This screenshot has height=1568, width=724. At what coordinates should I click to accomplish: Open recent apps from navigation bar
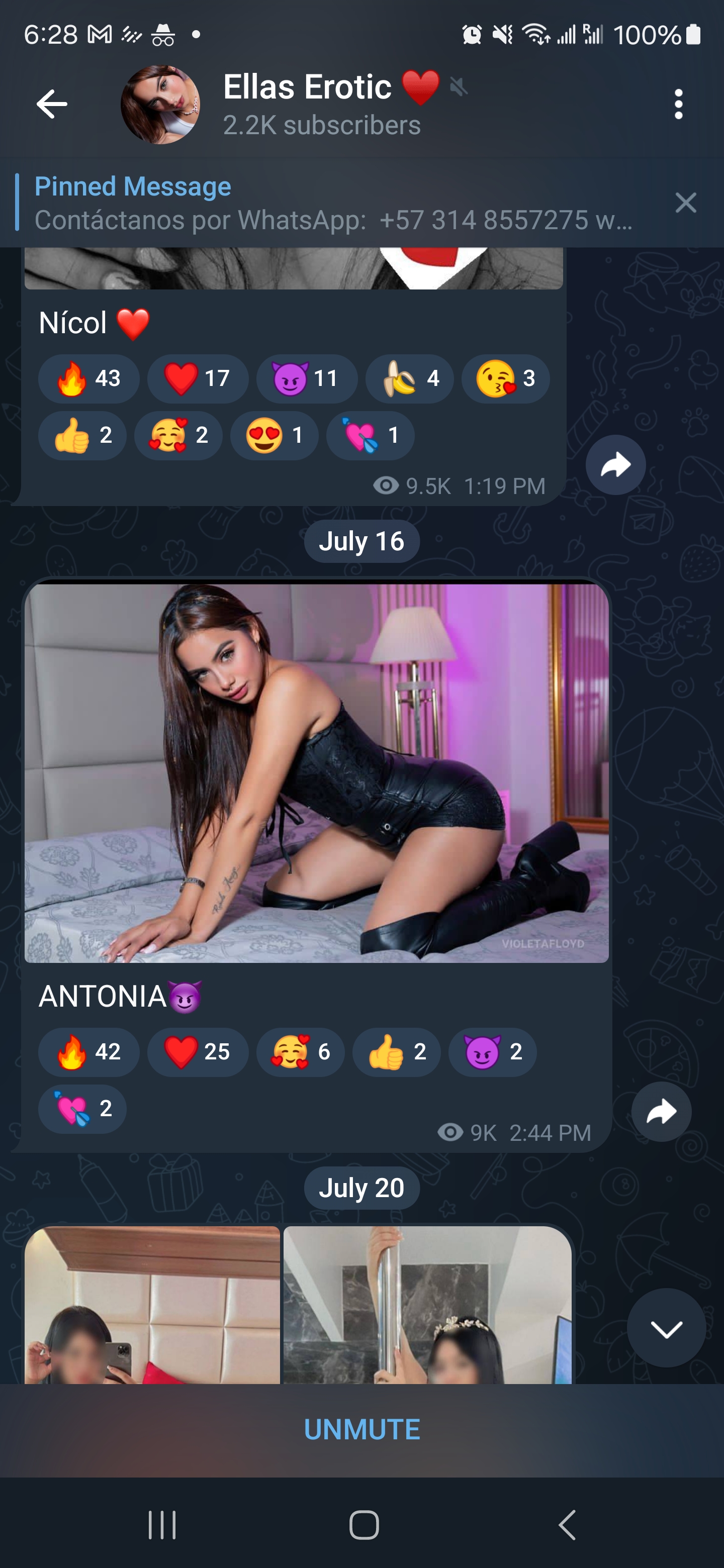tap(162, 1525)
